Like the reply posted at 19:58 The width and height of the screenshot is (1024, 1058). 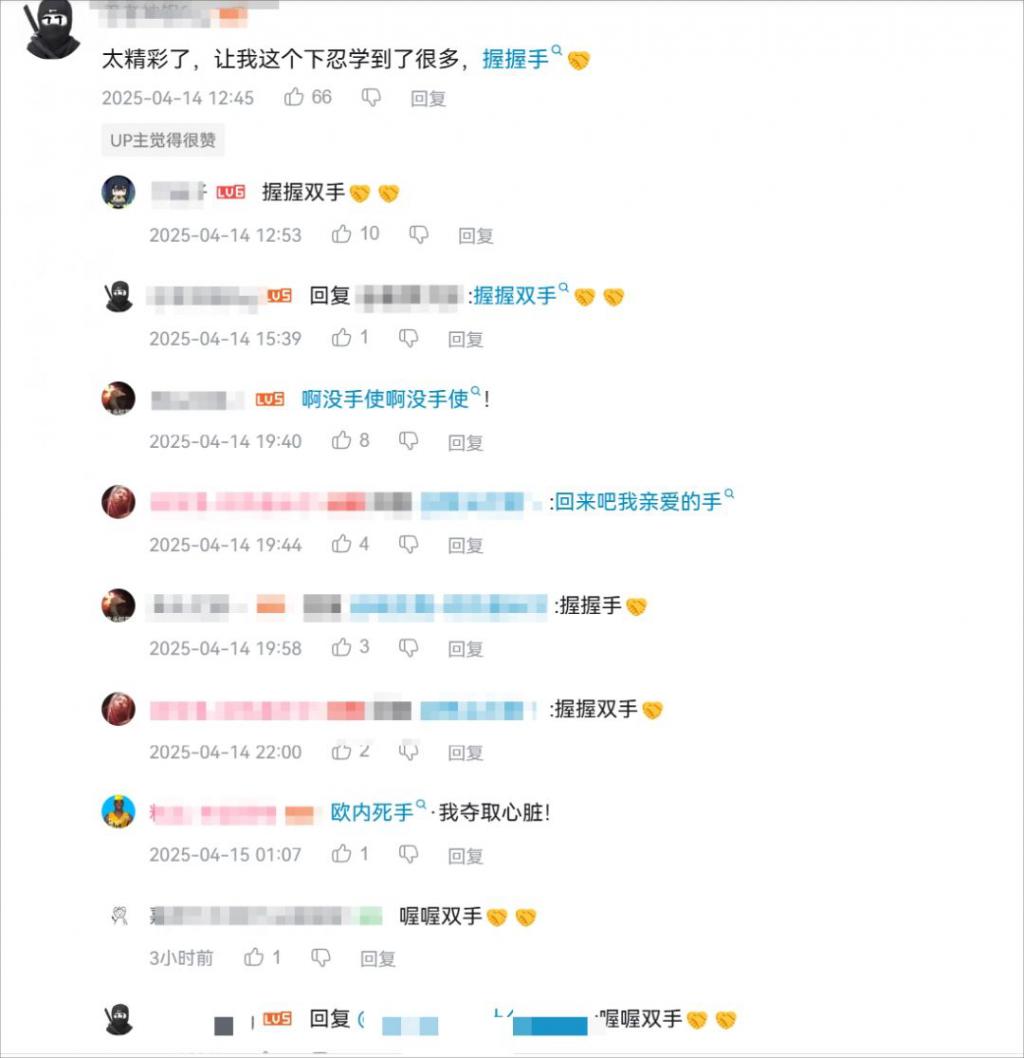pyautogui.click(x=342, y=647)
